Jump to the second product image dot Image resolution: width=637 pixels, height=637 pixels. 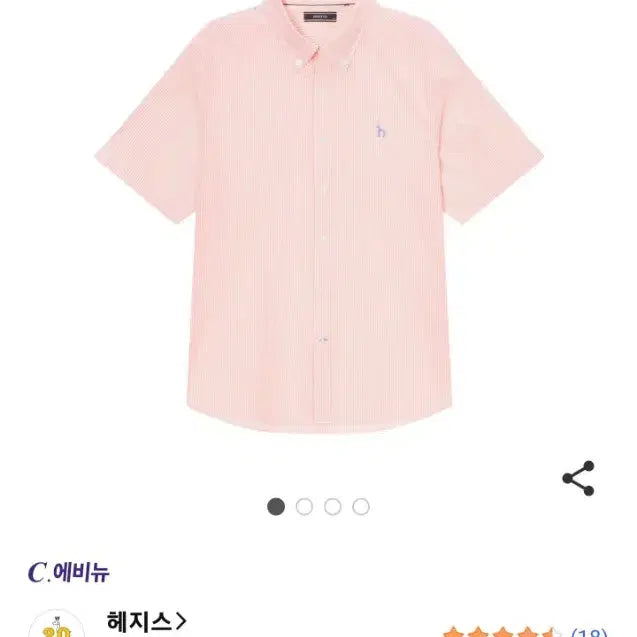(304, 507)
